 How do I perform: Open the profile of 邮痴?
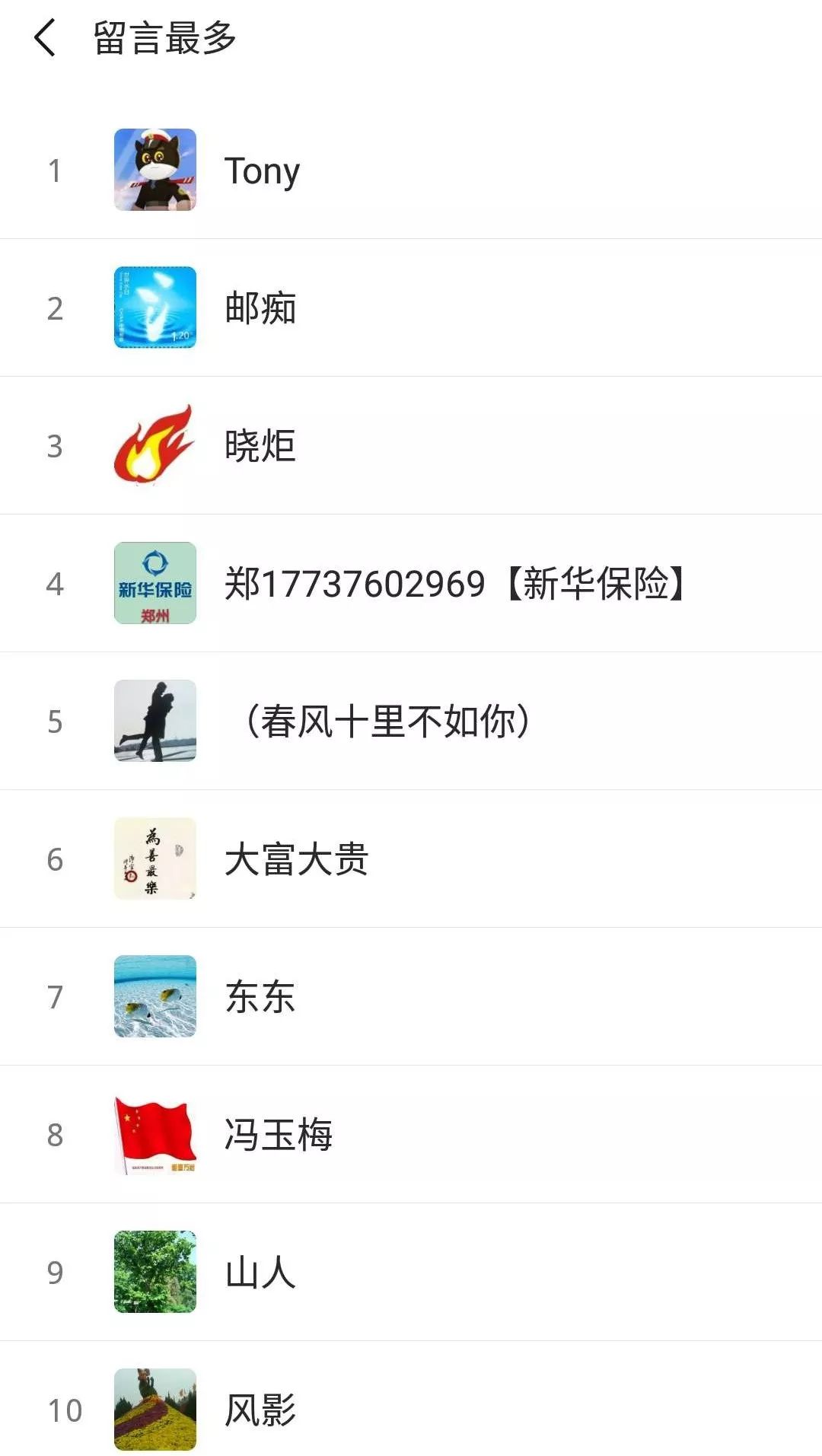(259, 307)
